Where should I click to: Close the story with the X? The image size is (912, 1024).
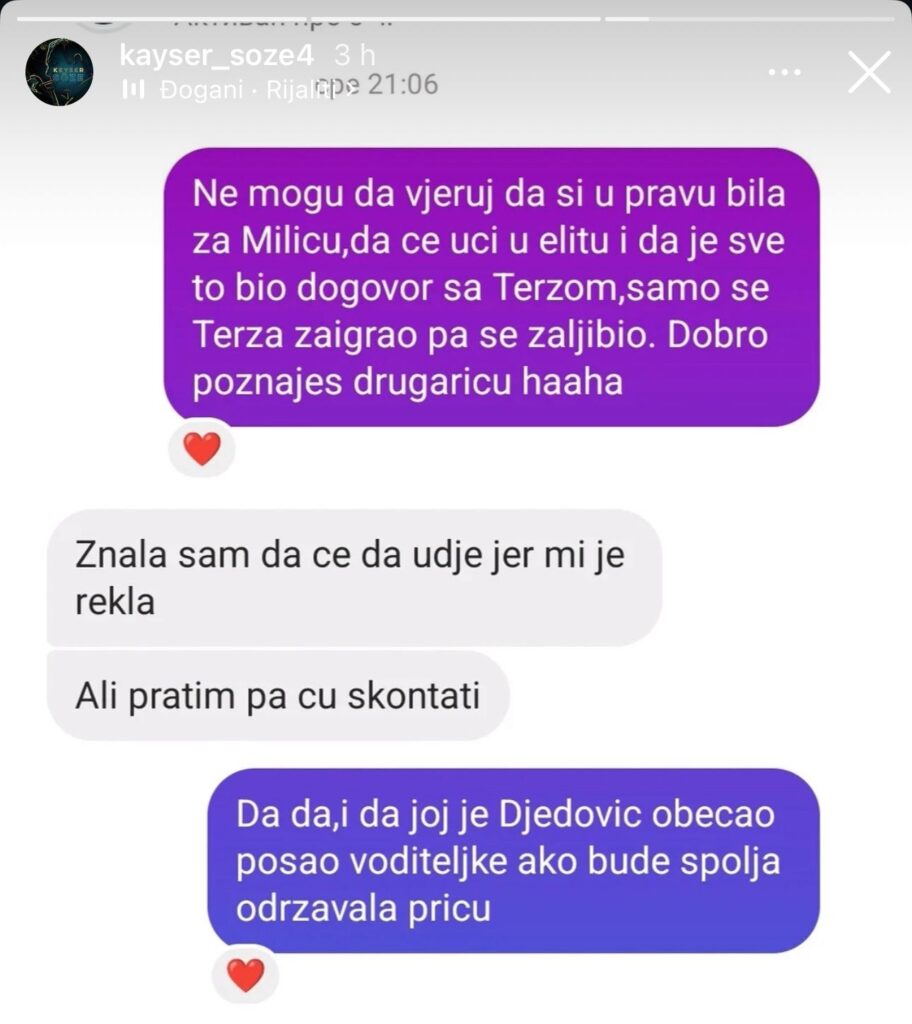pyautogui.click(x=869, y=72)
